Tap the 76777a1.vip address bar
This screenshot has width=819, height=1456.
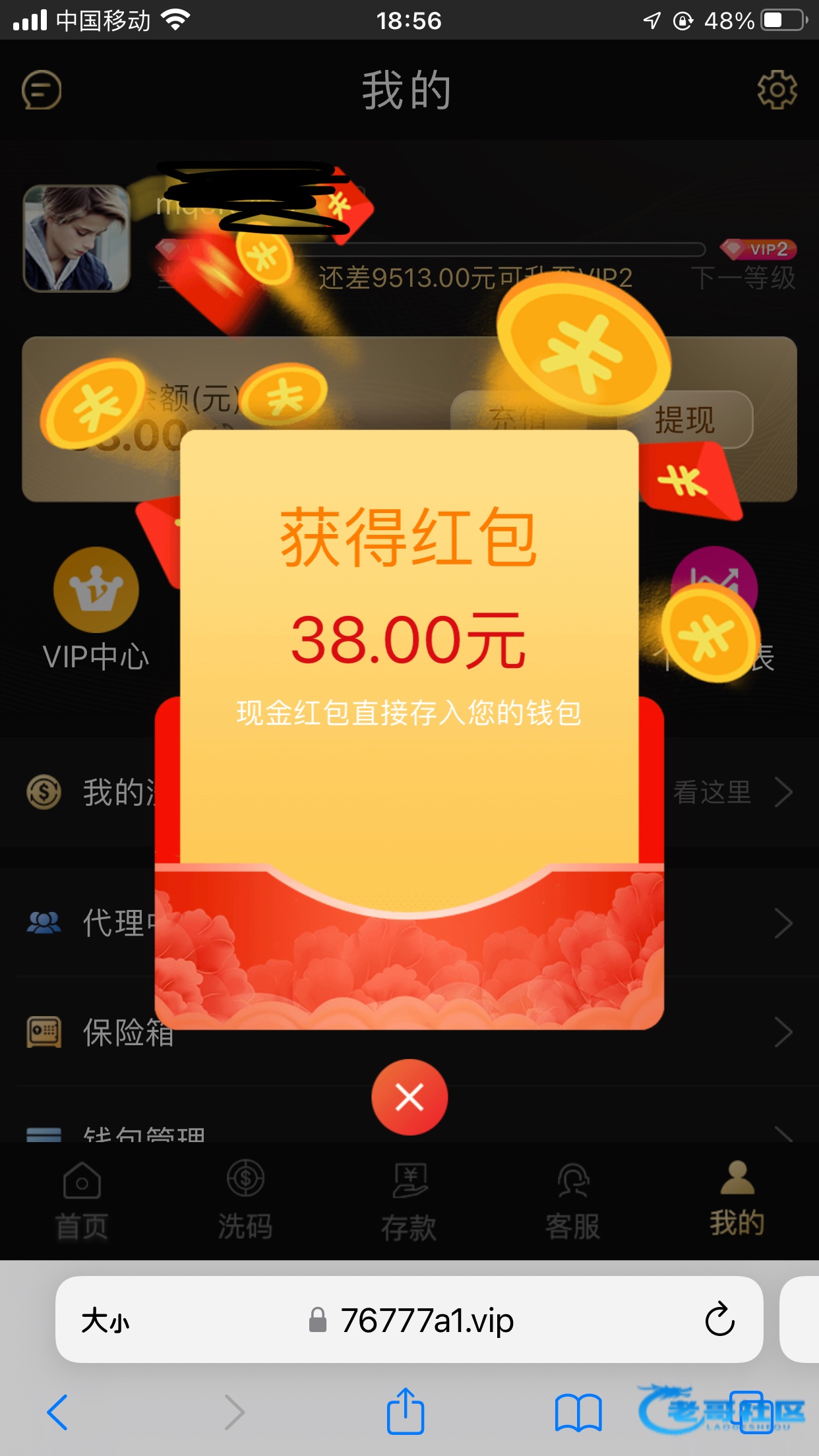click(x=422, y=1320)
